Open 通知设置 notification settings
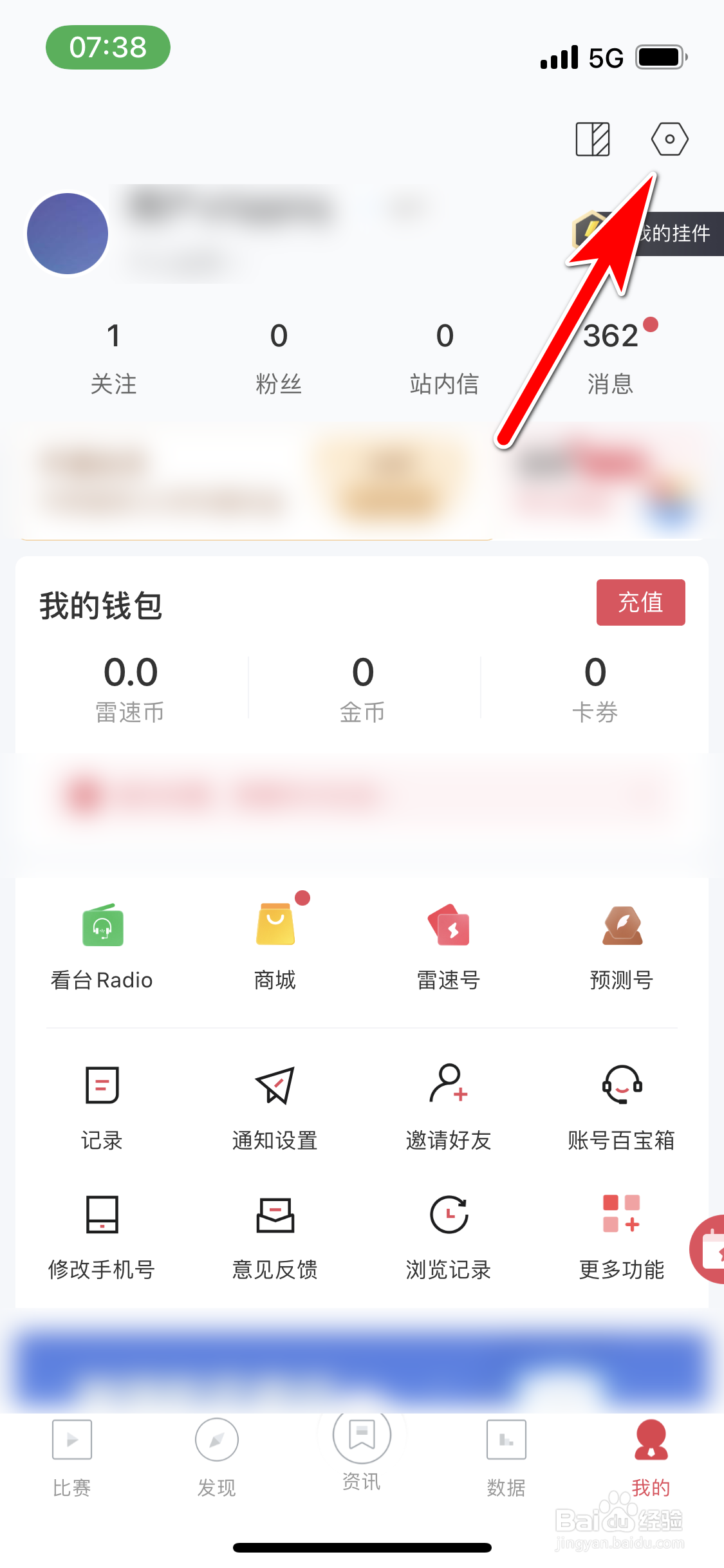The height and width of the screenshot is (1568, 724). point(275,1105)
